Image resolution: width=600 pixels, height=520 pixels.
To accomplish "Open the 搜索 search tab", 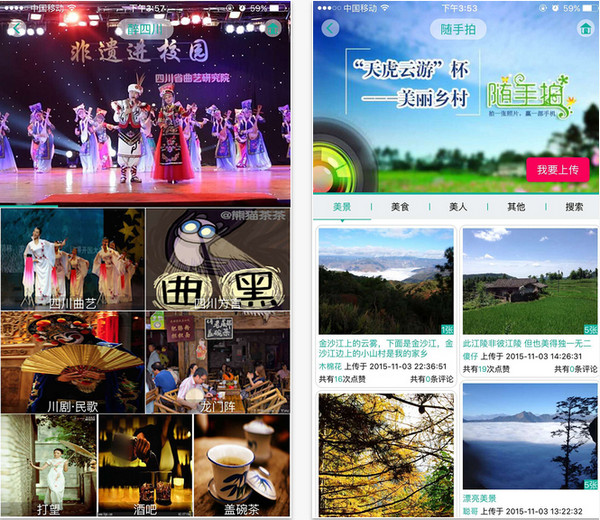I will [x=574, y=206].
